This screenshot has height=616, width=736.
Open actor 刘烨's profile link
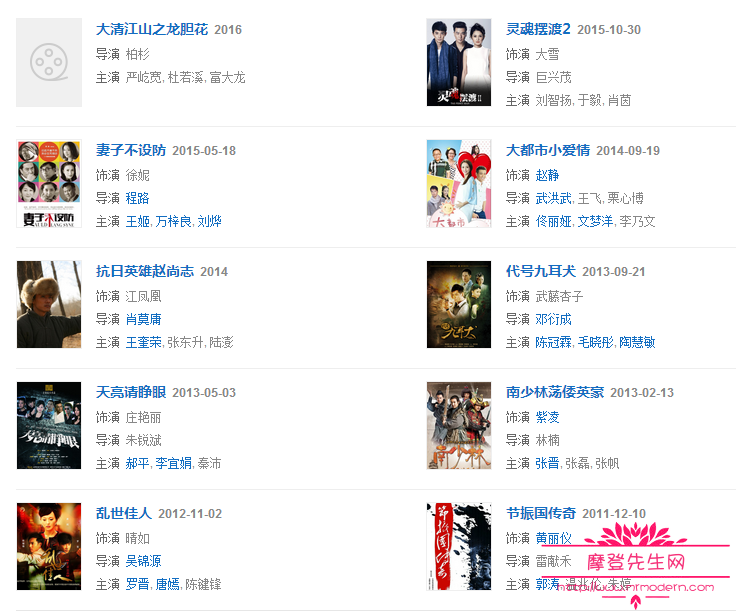point(209,222)
